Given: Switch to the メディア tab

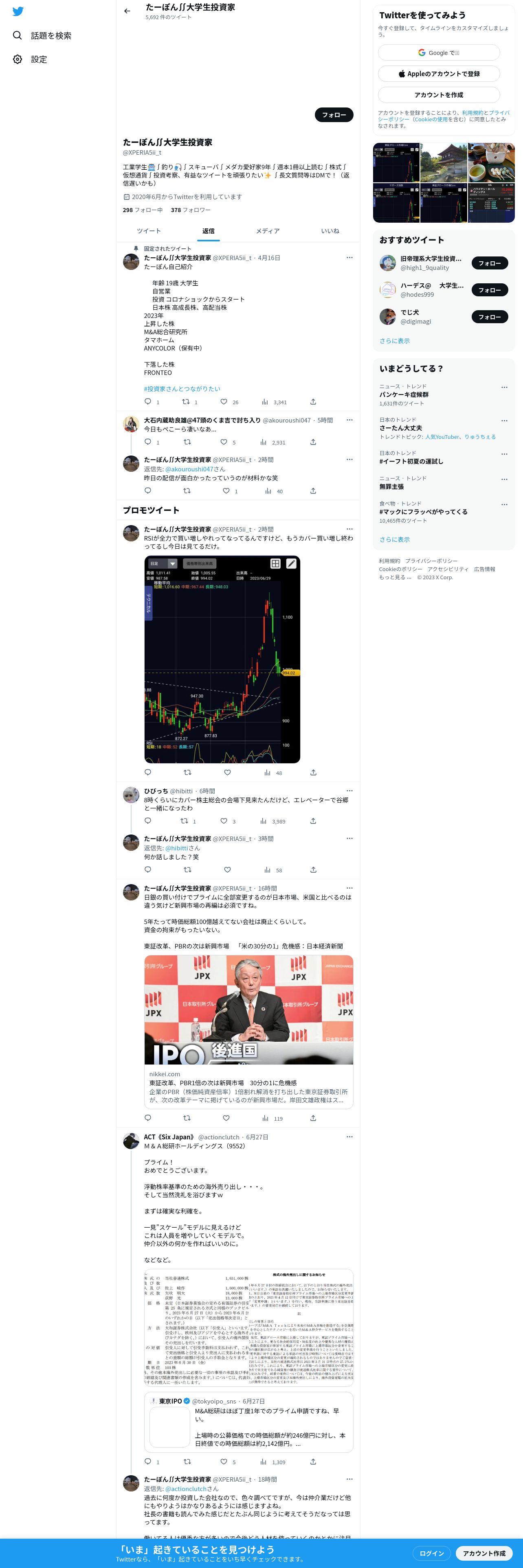Looking at the screenshot, I should click(x=267, y=231).
